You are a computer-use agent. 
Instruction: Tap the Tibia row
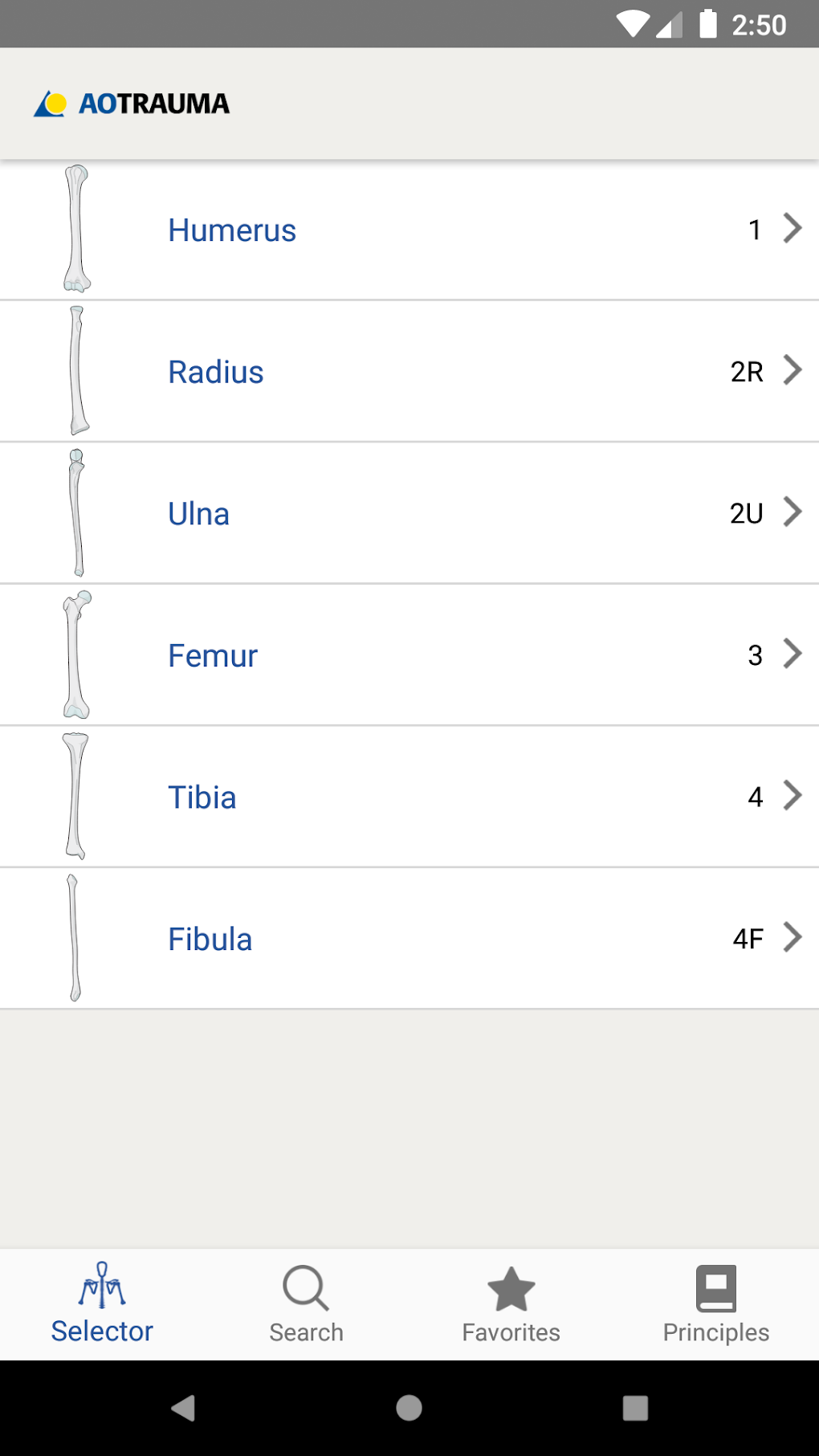tap(409, 797)
